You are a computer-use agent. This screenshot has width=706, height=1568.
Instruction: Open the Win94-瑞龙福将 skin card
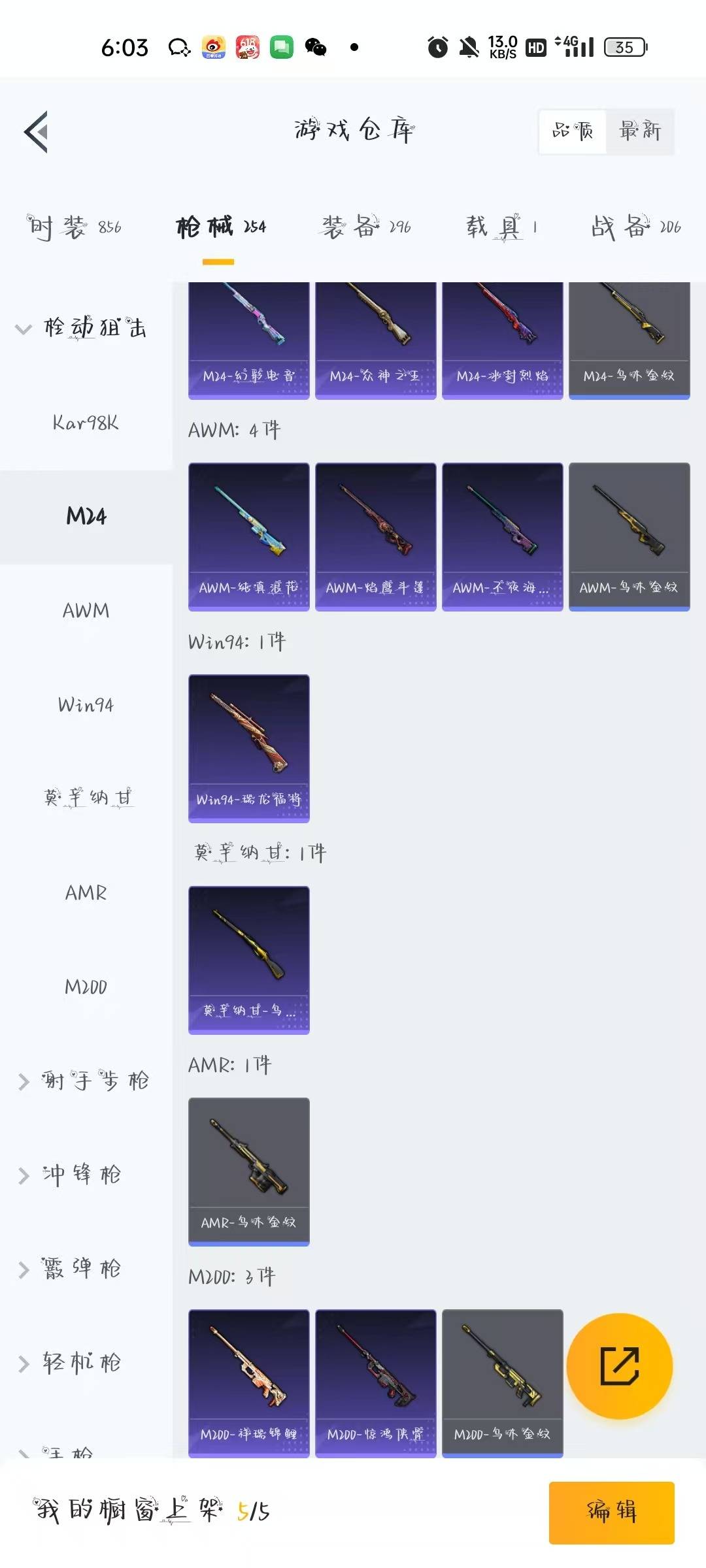[x=248, y=748]
